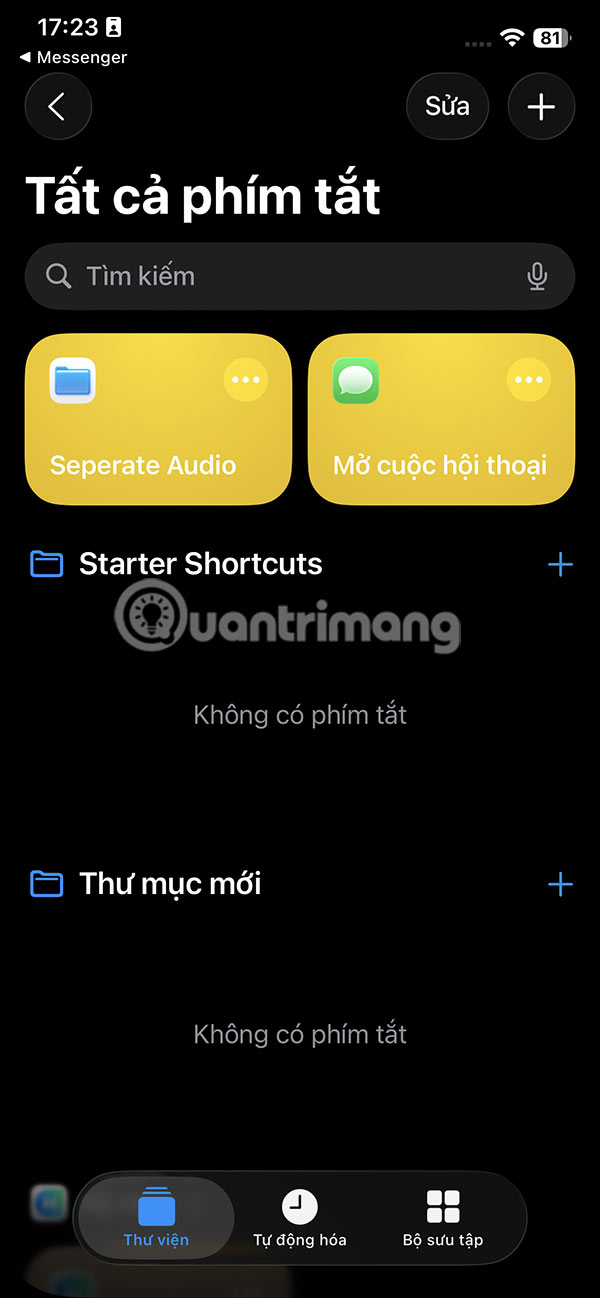Screen dimensions: 600x1298
Task: Return to Messenger via status bar link
Action: click(x=74, y=58)
